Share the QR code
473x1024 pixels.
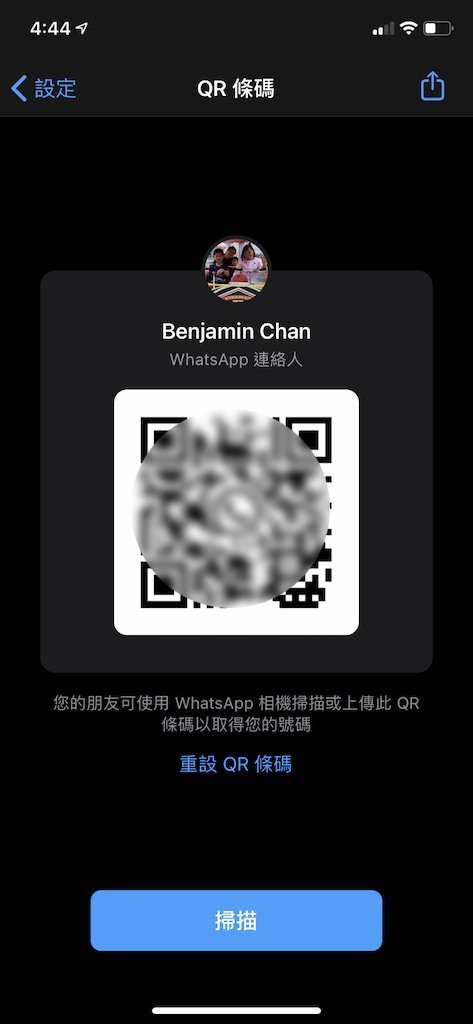point(432,86)
